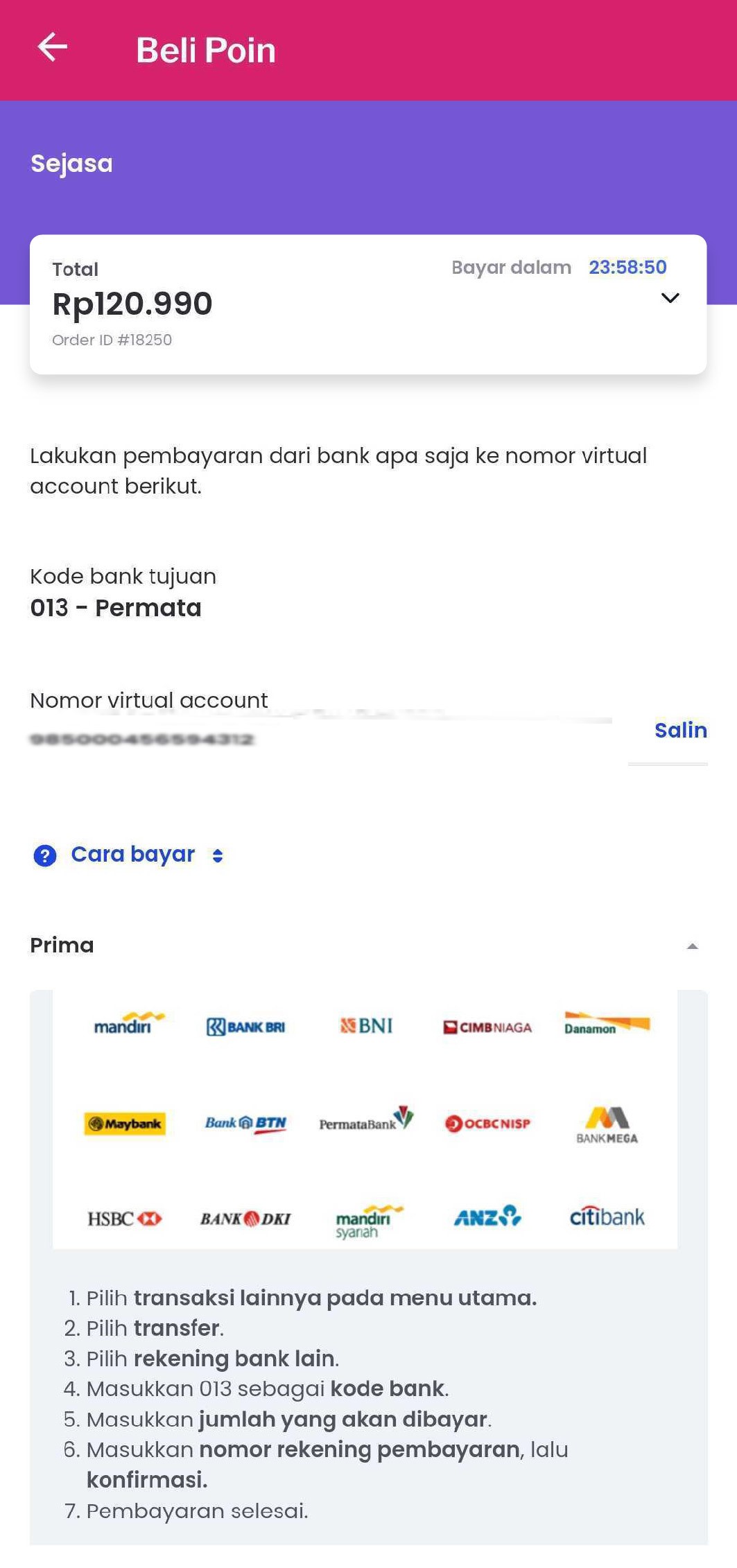
Task: Select the PermataBank logo
Action: click(365, 1123)
